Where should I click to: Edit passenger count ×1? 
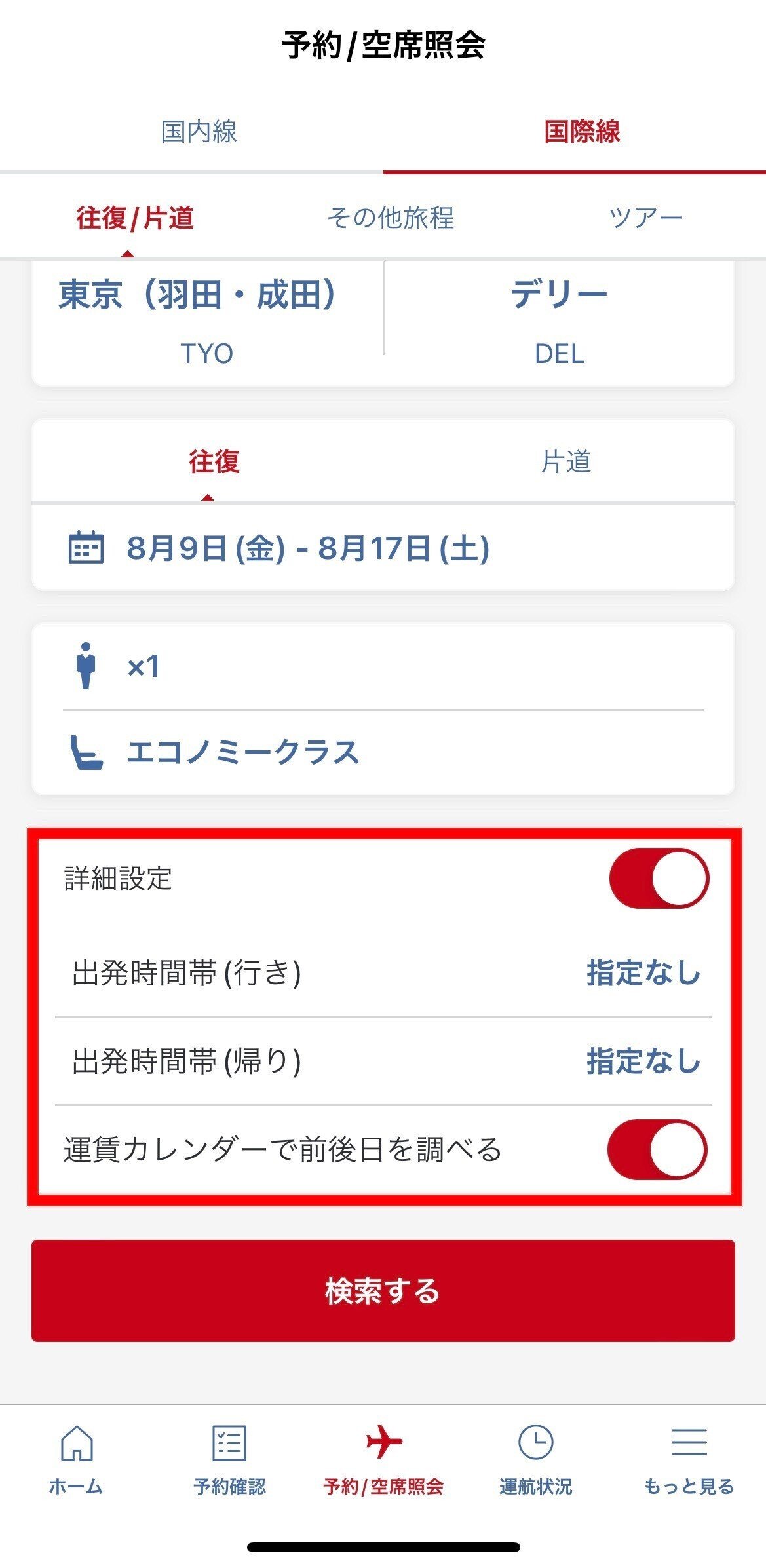383,666
